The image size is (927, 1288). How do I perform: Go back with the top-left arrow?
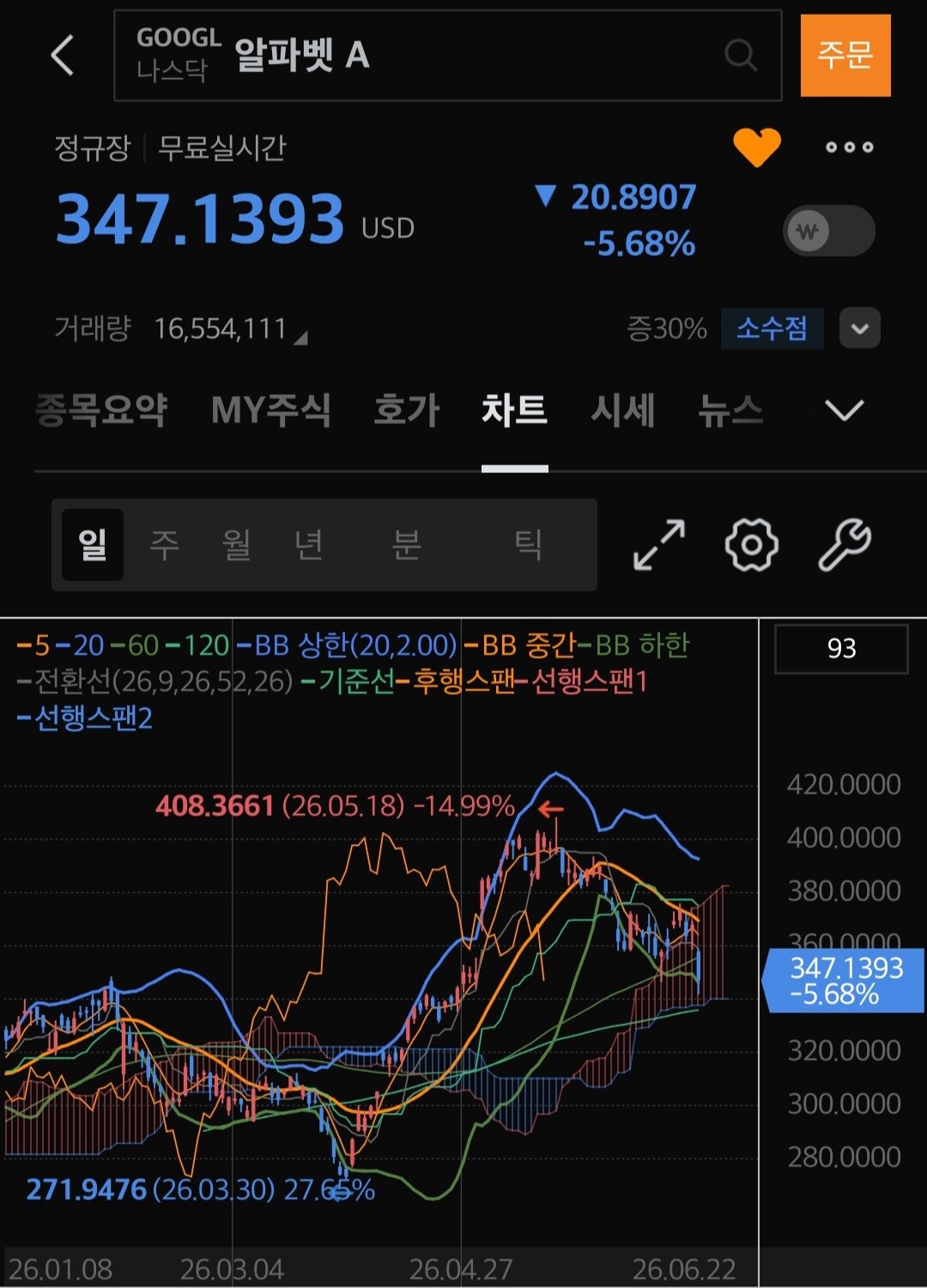(x=62, y=56)
